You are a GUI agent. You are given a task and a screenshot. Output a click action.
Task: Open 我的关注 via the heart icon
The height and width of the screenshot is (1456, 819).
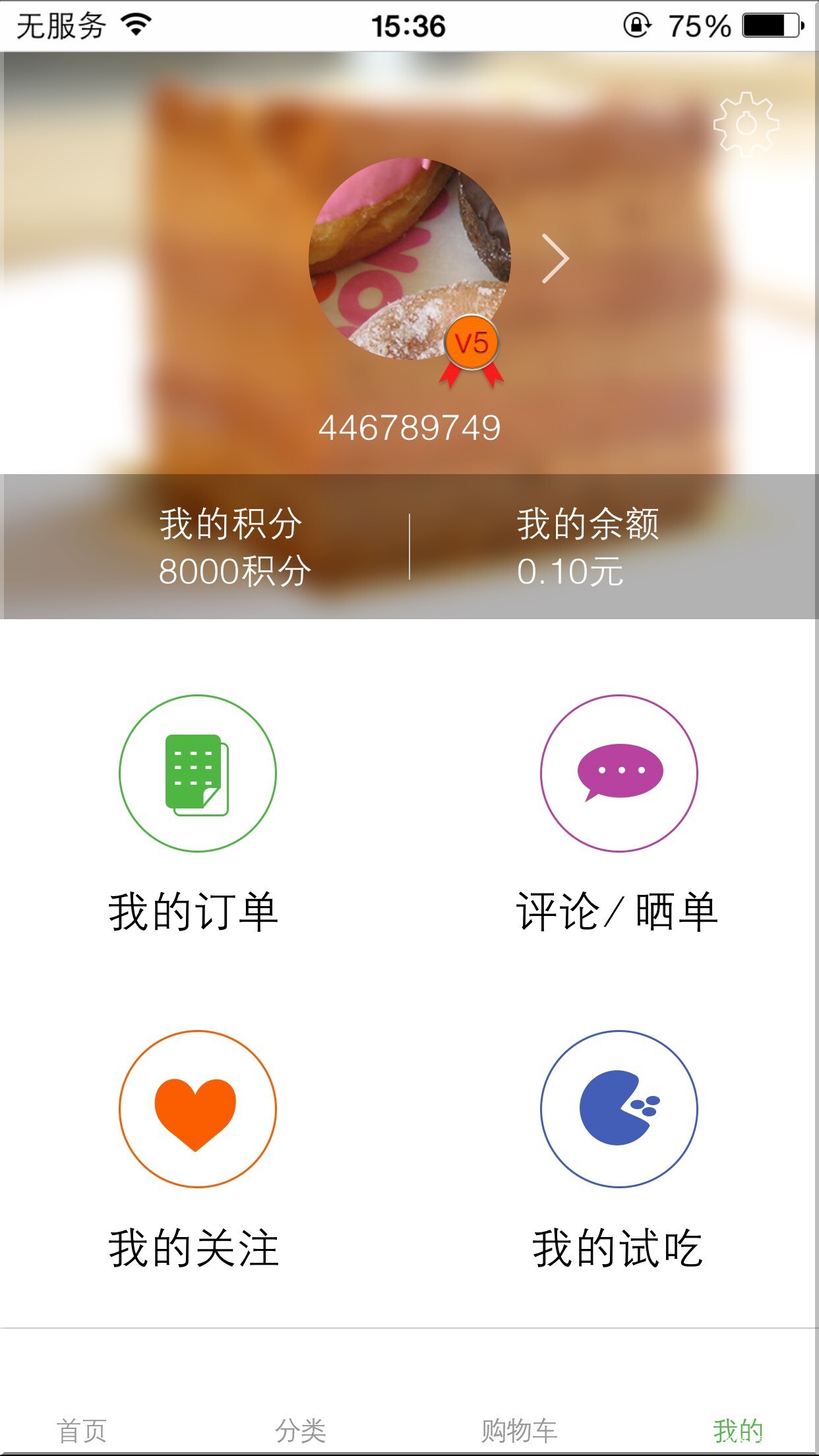click(x=198, y=1108)
